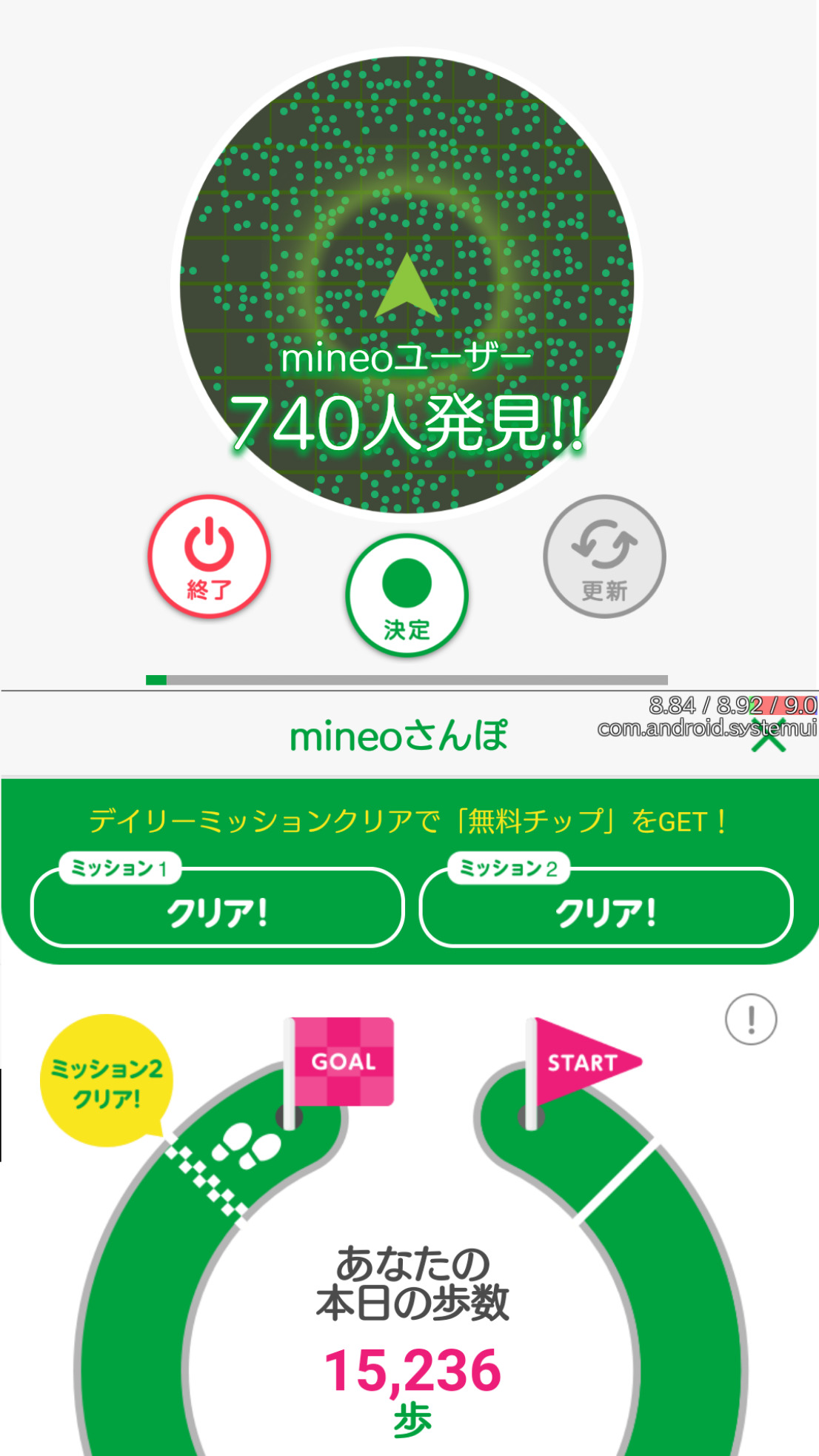Open the ミッション2 クリア! button

point(606,908)
